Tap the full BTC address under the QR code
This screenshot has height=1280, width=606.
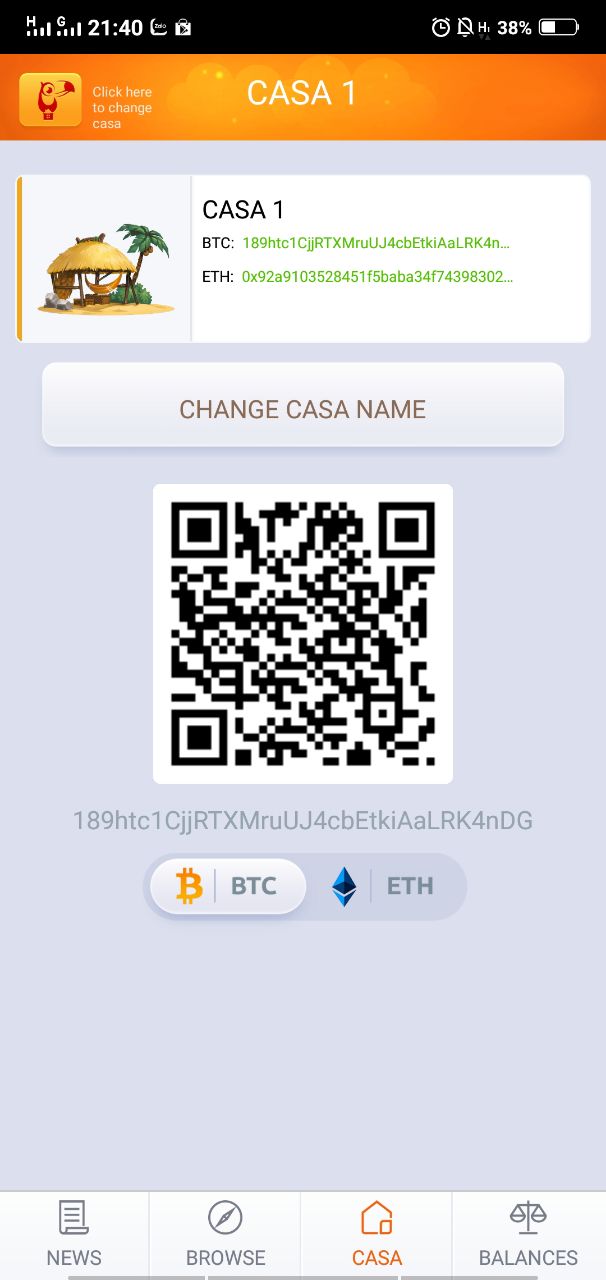click(x=303, y=821)
